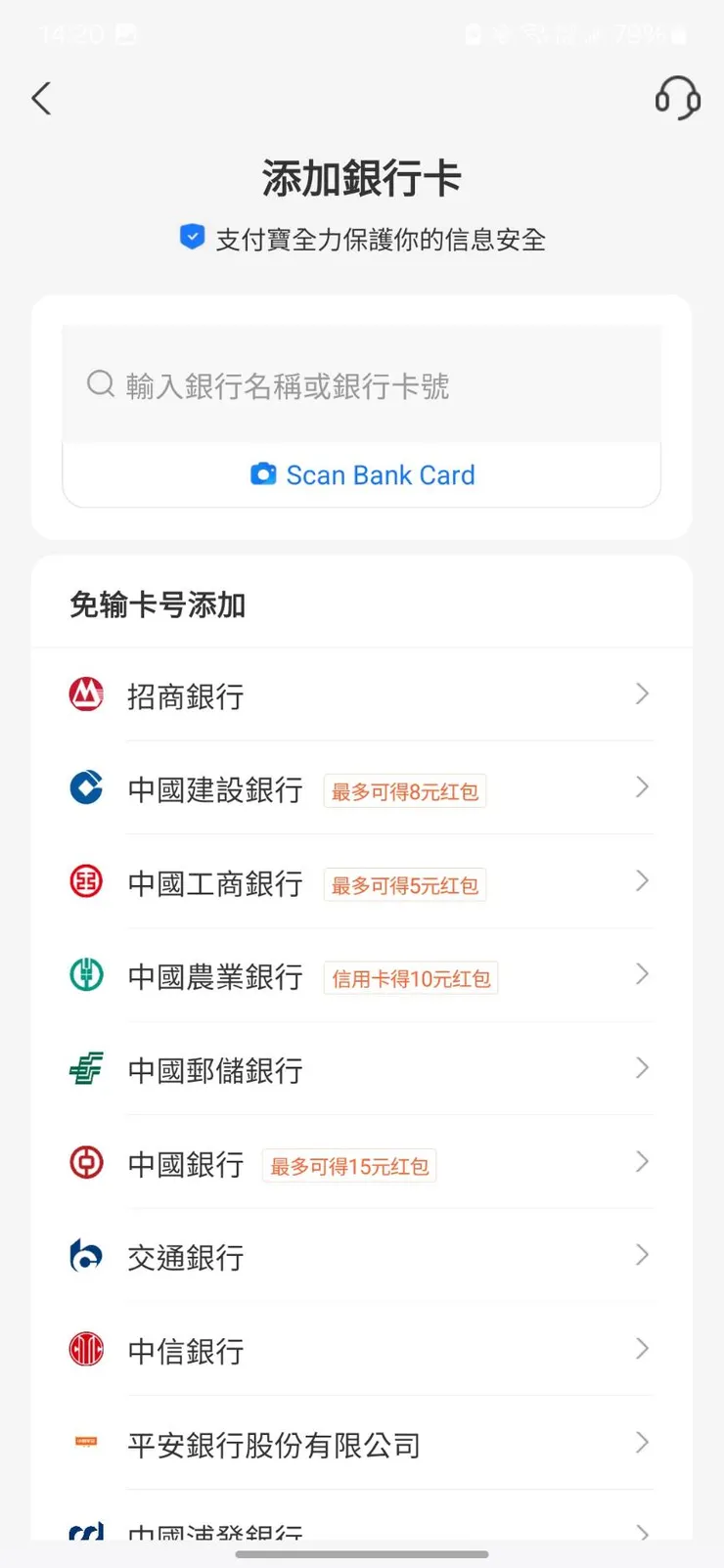Open customer service via the headset icon
Image resolution: width=724 pixels, height=1568 pixels.
(x=678, y=99)
